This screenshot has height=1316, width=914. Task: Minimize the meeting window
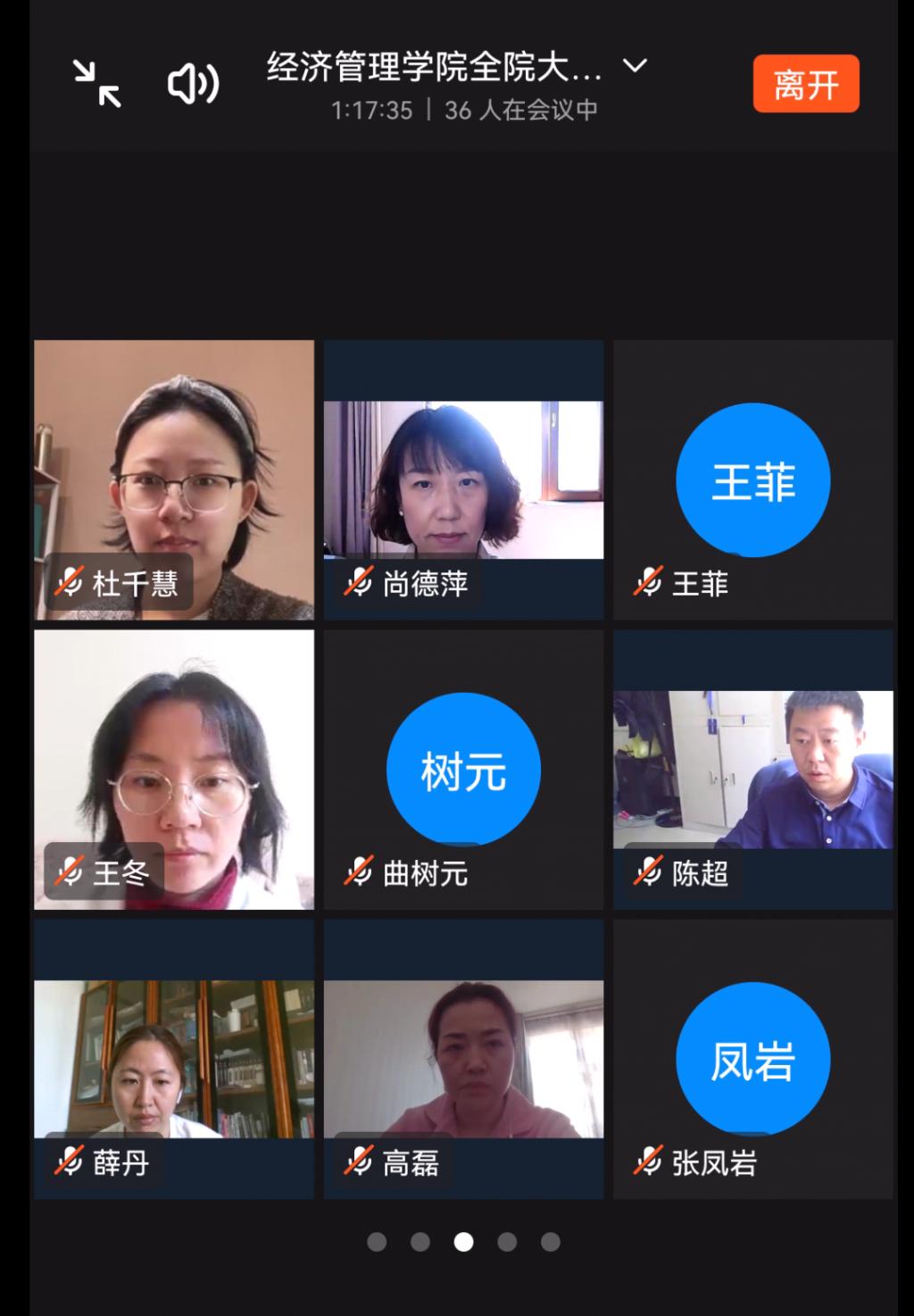96,84
